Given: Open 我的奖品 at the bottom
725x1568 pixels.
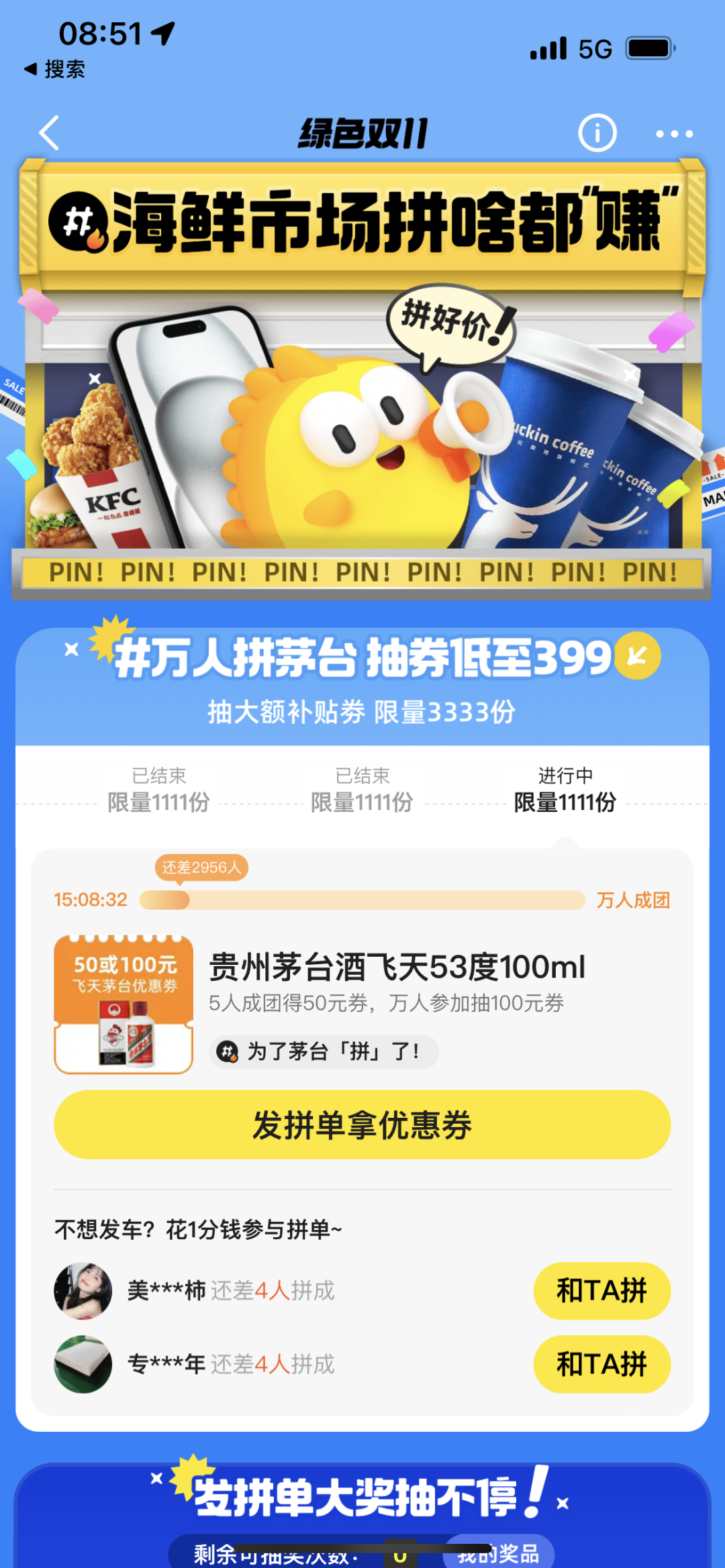Looking at the screenshot, I should 499,1553.
